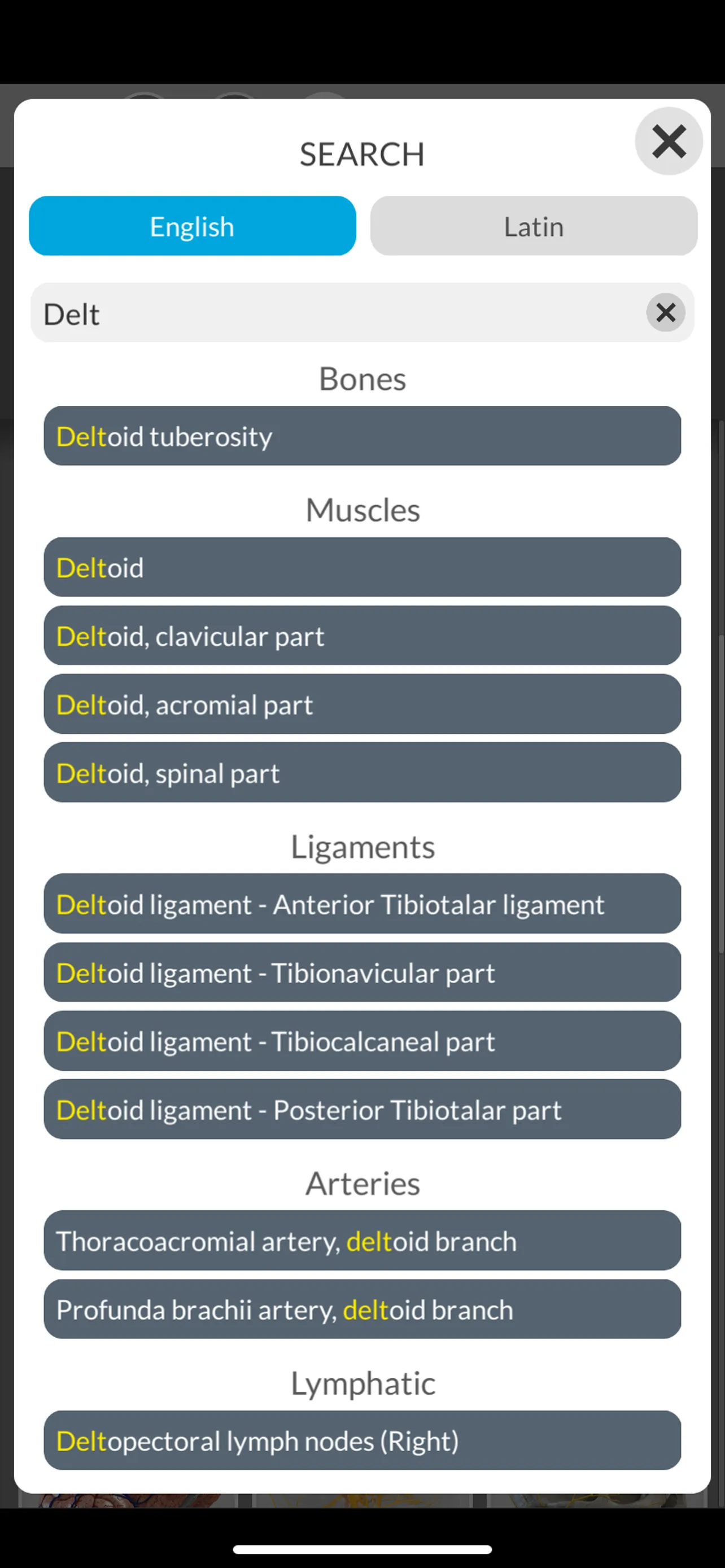The image size is (725, 1568).
Task: Clear the search text field
Action: click(x=665, y=313)
